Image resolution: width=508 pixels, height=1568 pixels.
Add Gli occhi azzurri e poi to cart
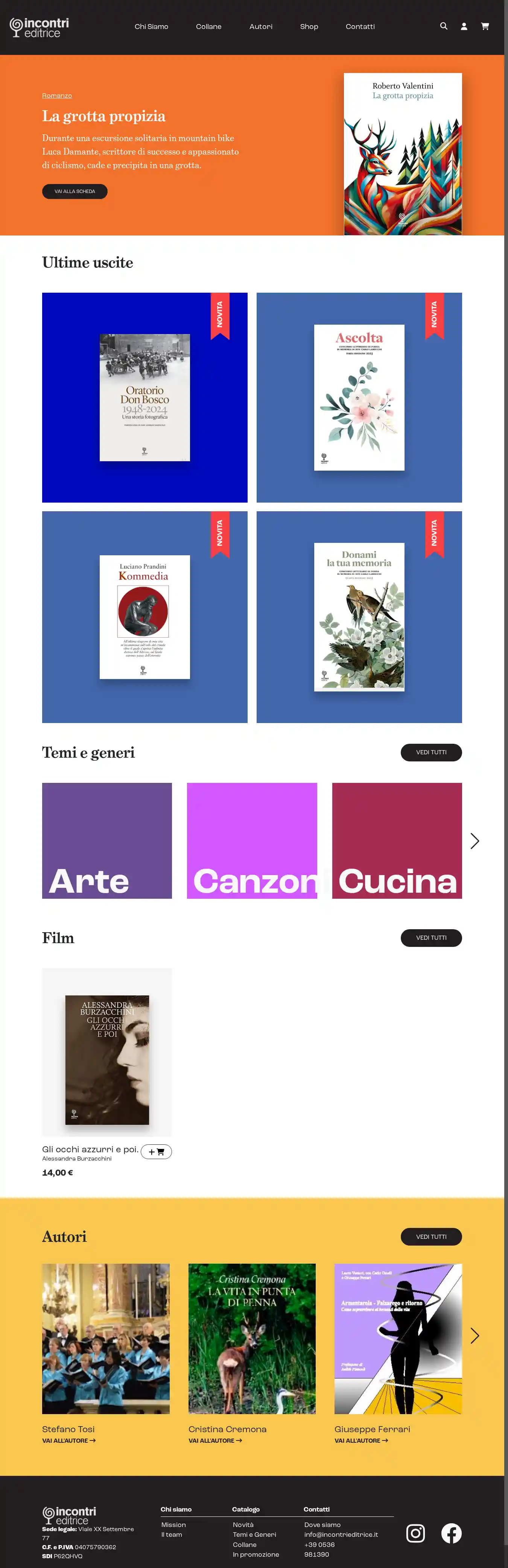(x=157, y=1152)
